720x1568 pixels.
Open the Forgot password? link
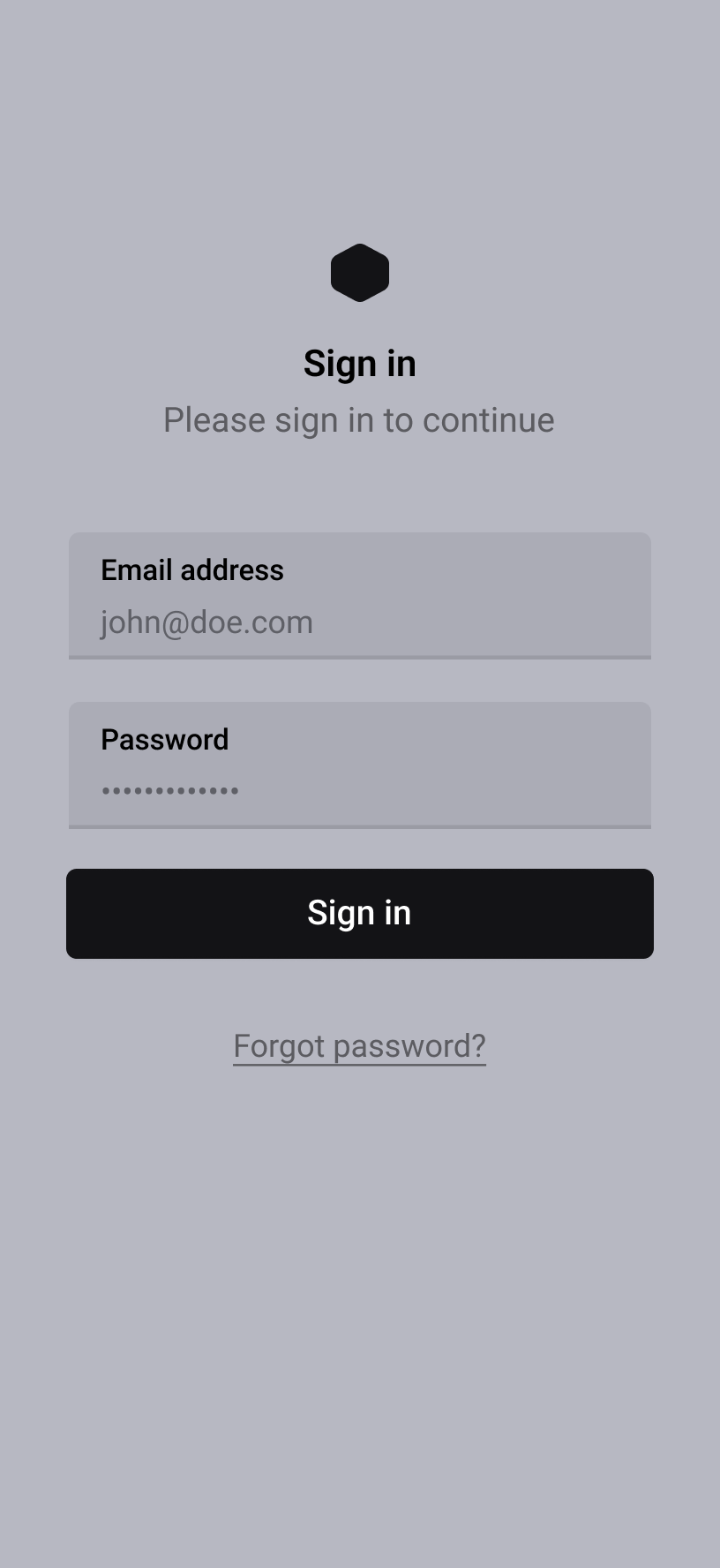359,1046
